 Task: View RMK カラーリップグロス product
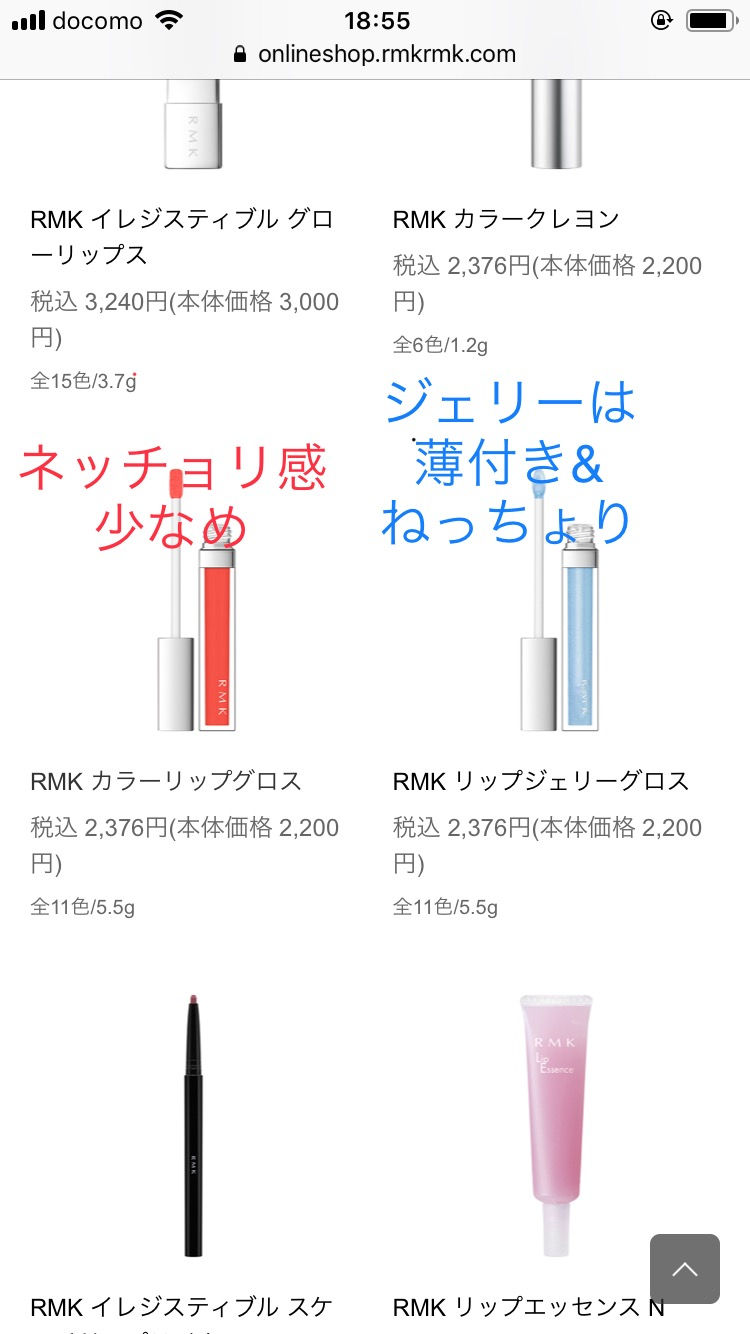(166, 781)
